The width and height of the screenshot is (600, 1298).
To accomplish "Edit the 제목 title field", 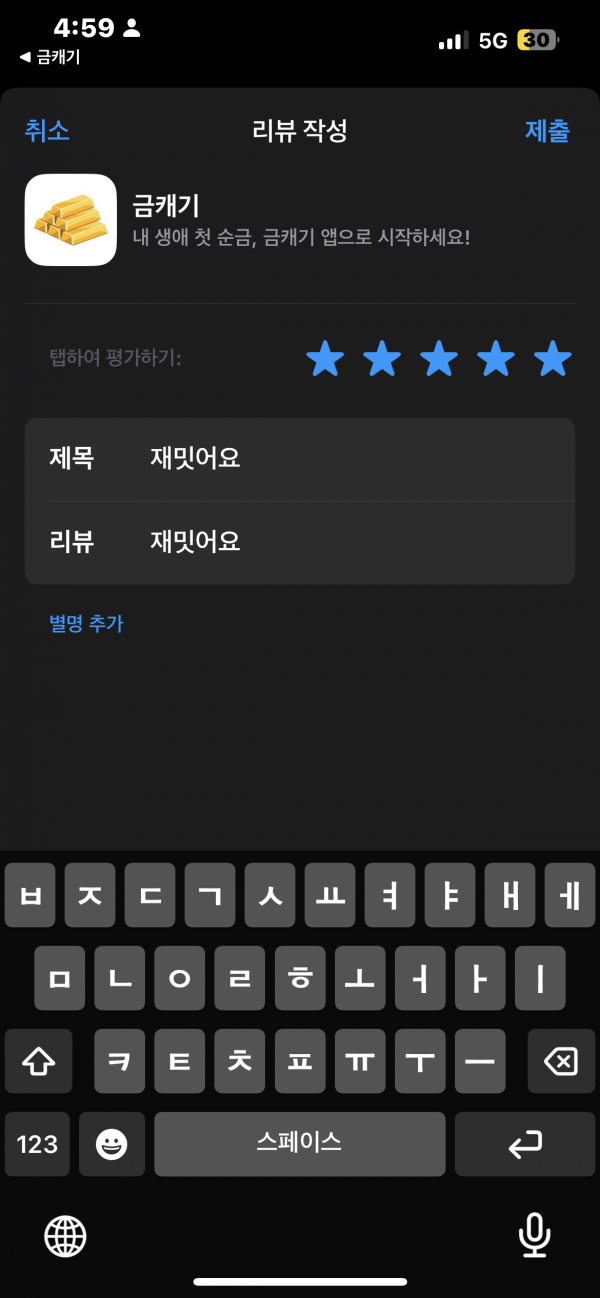I will click(x=300, y=459).
